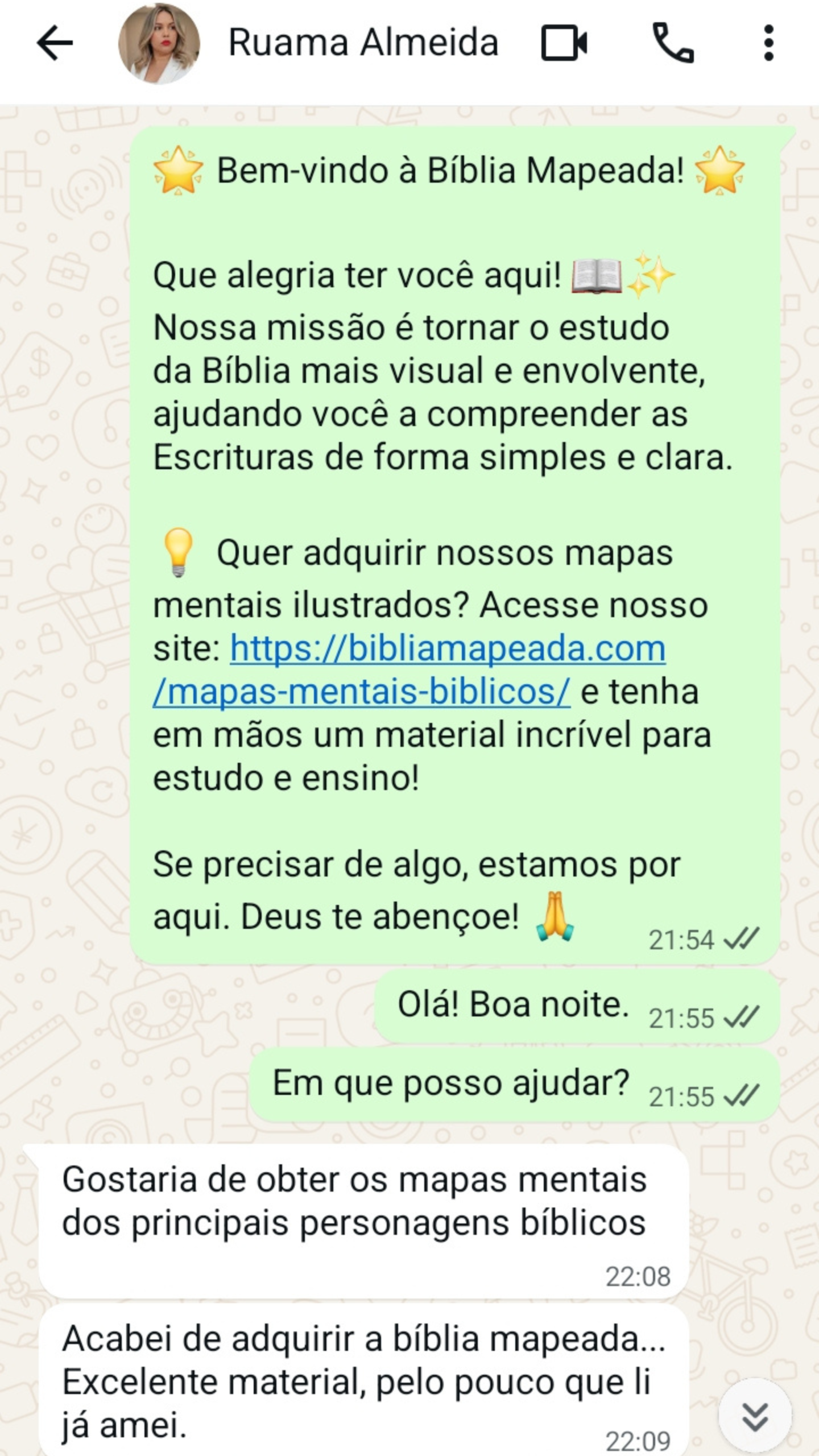This screenshot has width=819, height=1456.
Task: Jump to the latest messages
Action: click(755, 1416)
